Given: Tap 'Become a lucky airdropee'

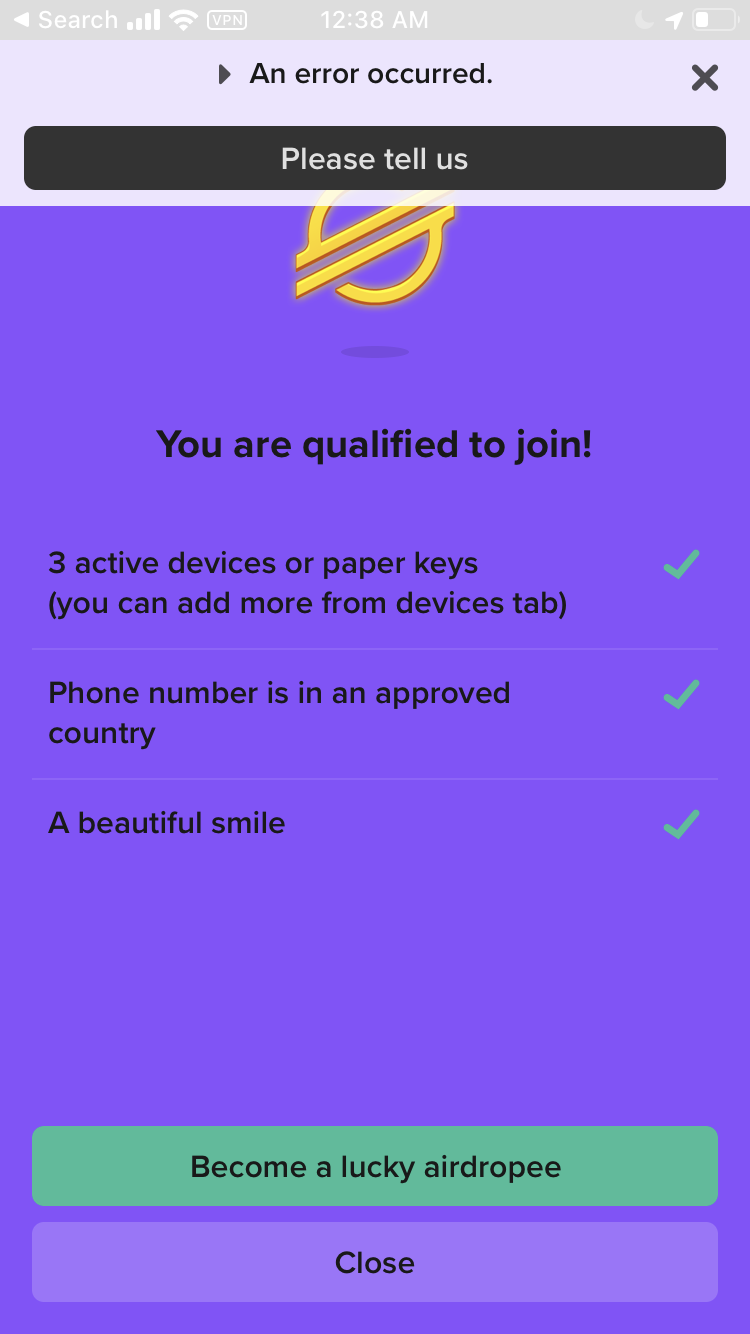Looking at the screenshot, I should click(375, 1166).
